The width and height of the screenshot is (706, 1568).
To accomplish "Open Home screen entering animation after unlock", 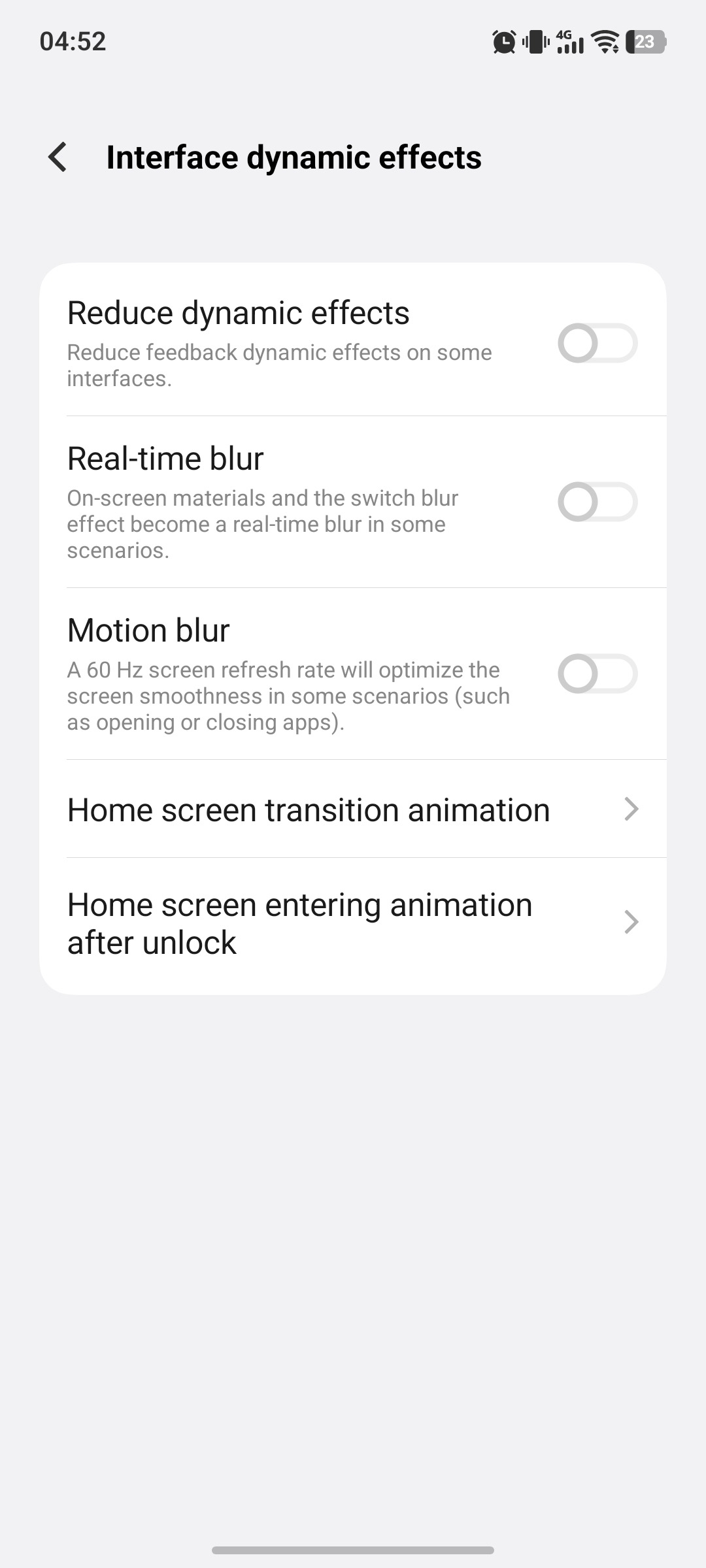I will (x=353, y=923).
